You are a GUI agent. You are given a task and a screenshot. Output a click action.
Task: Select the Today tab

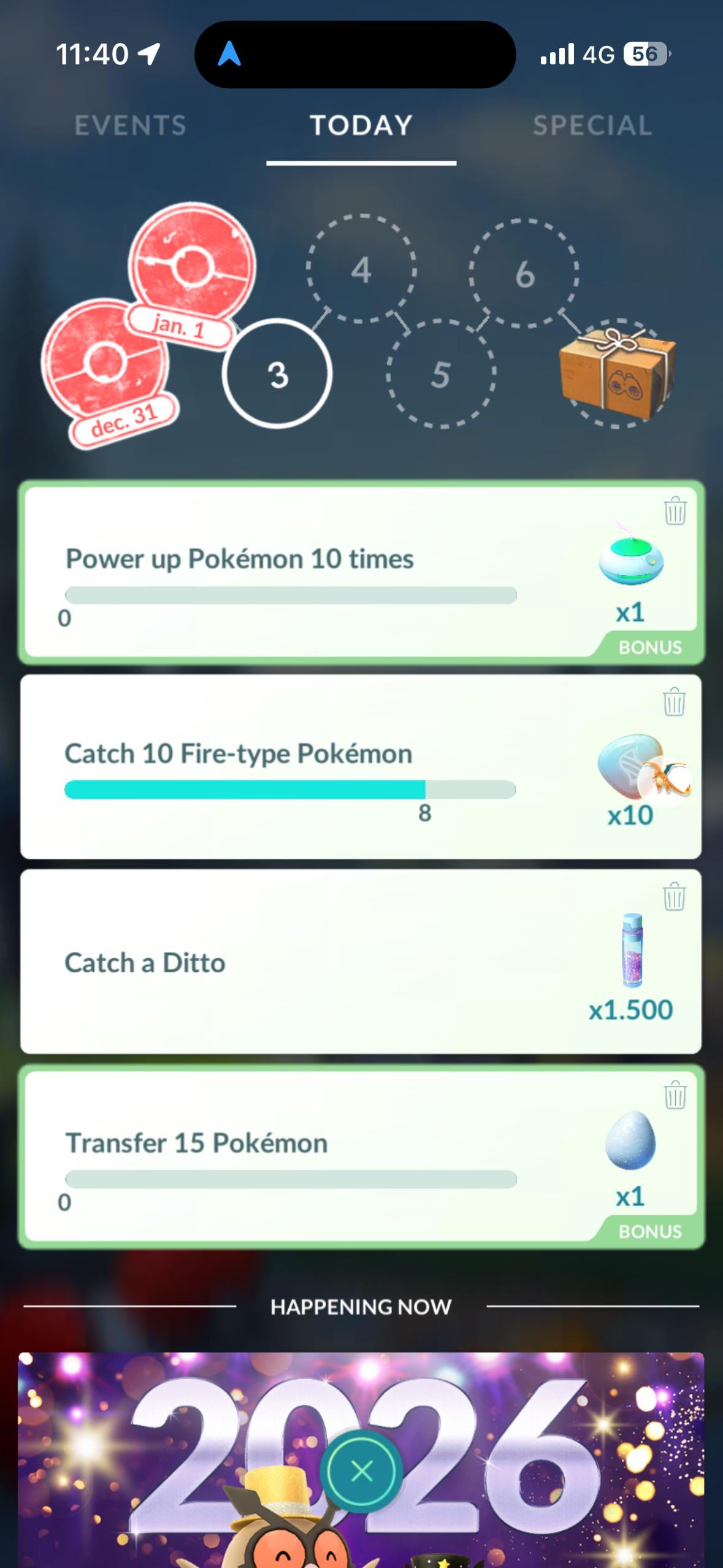pyautogui.click(x=361, y=126)
